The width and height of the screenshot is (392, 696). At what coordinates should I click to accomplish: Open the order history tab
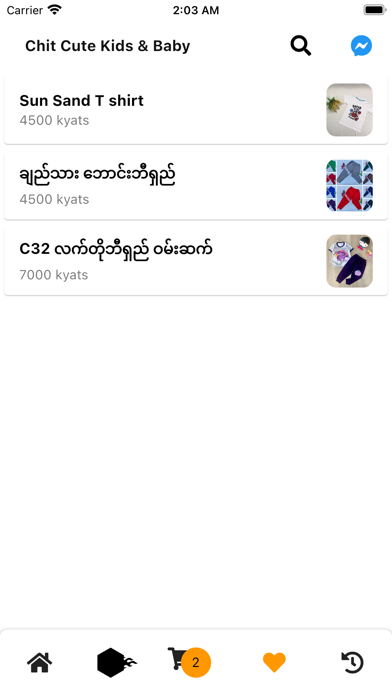point(352,663)
